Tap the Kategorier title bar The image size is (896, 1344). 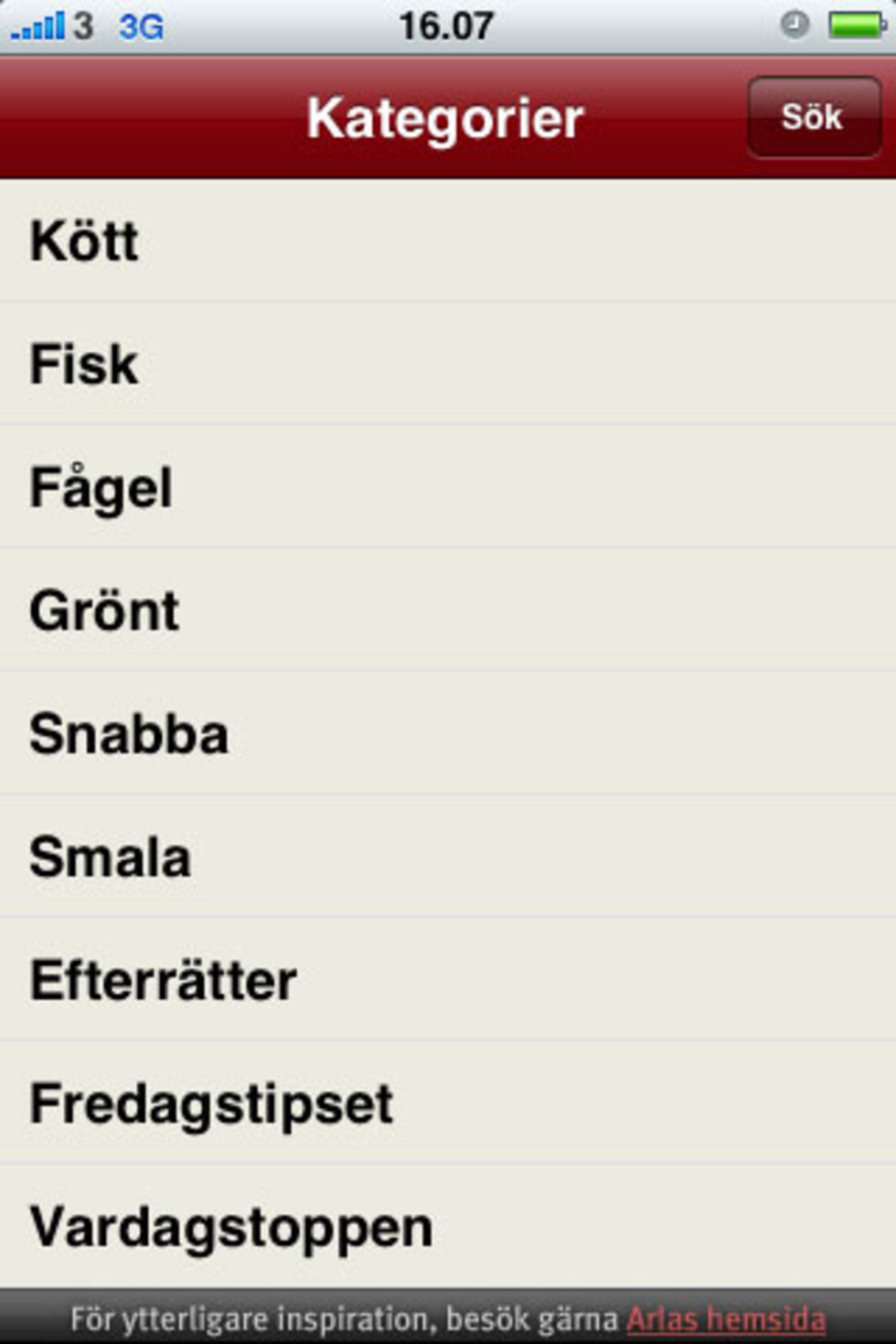tap(448, 116)
